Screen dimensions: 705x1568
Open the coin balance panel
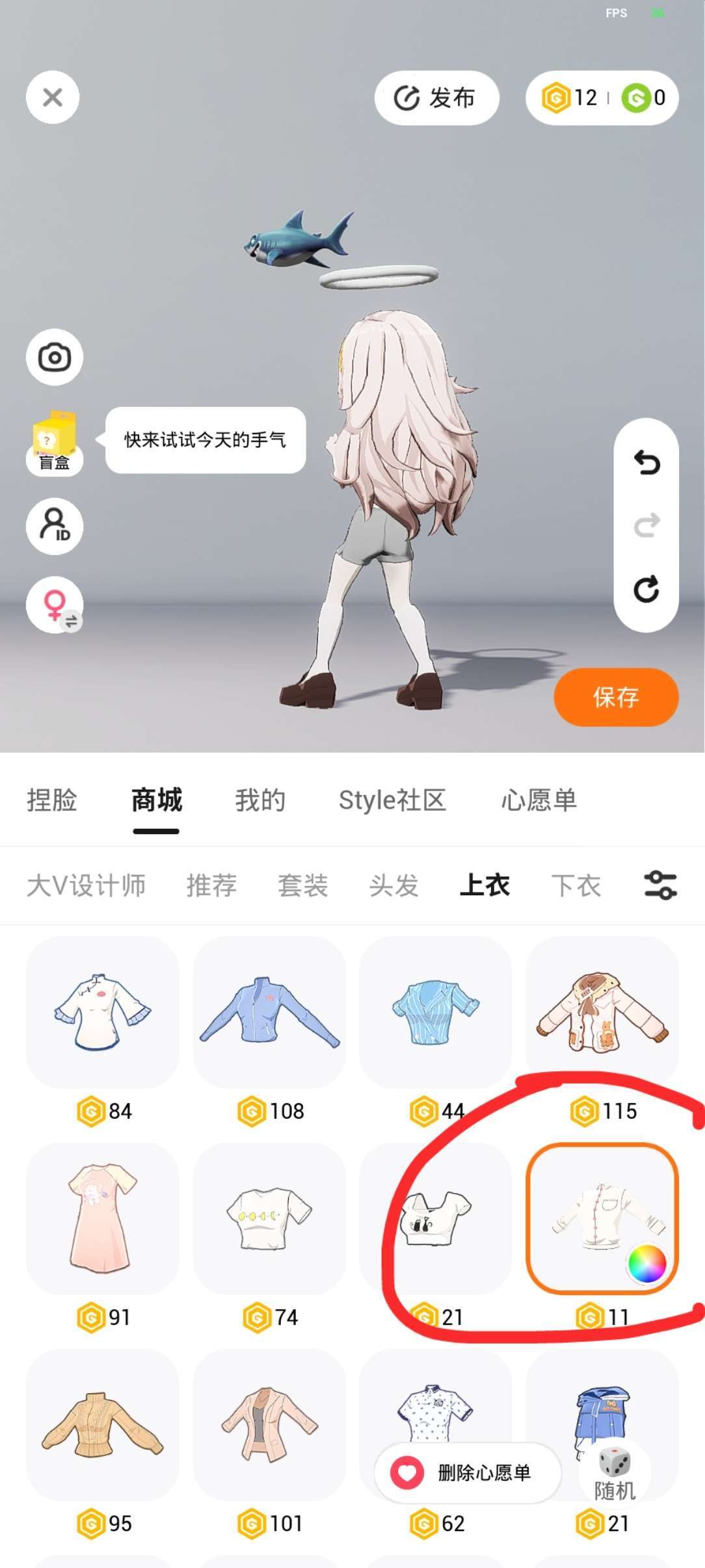[x=602, y=98]
